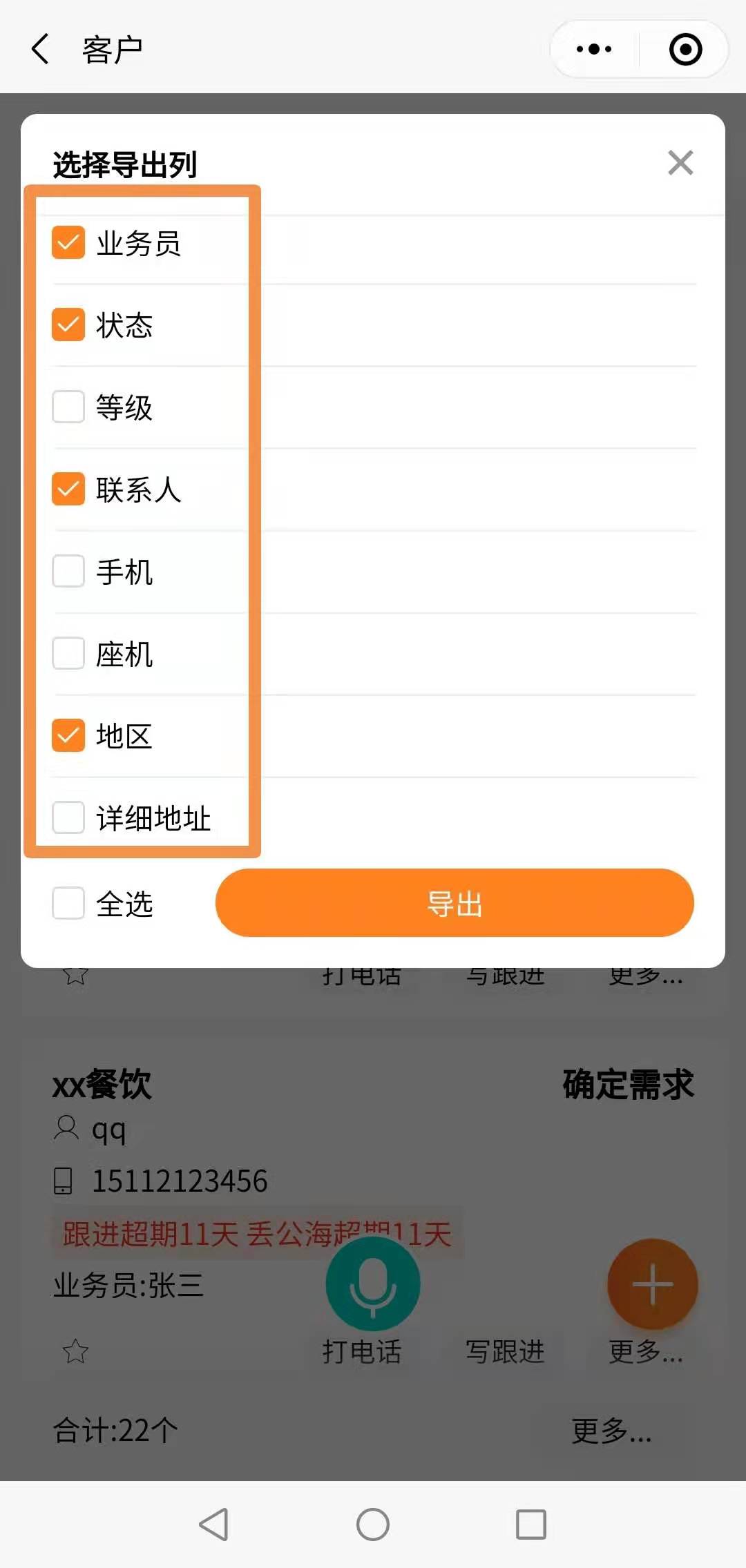The image size is (746, 1568).
Task: Uncheck the 地区 column
Action: [x=68, y=735]
